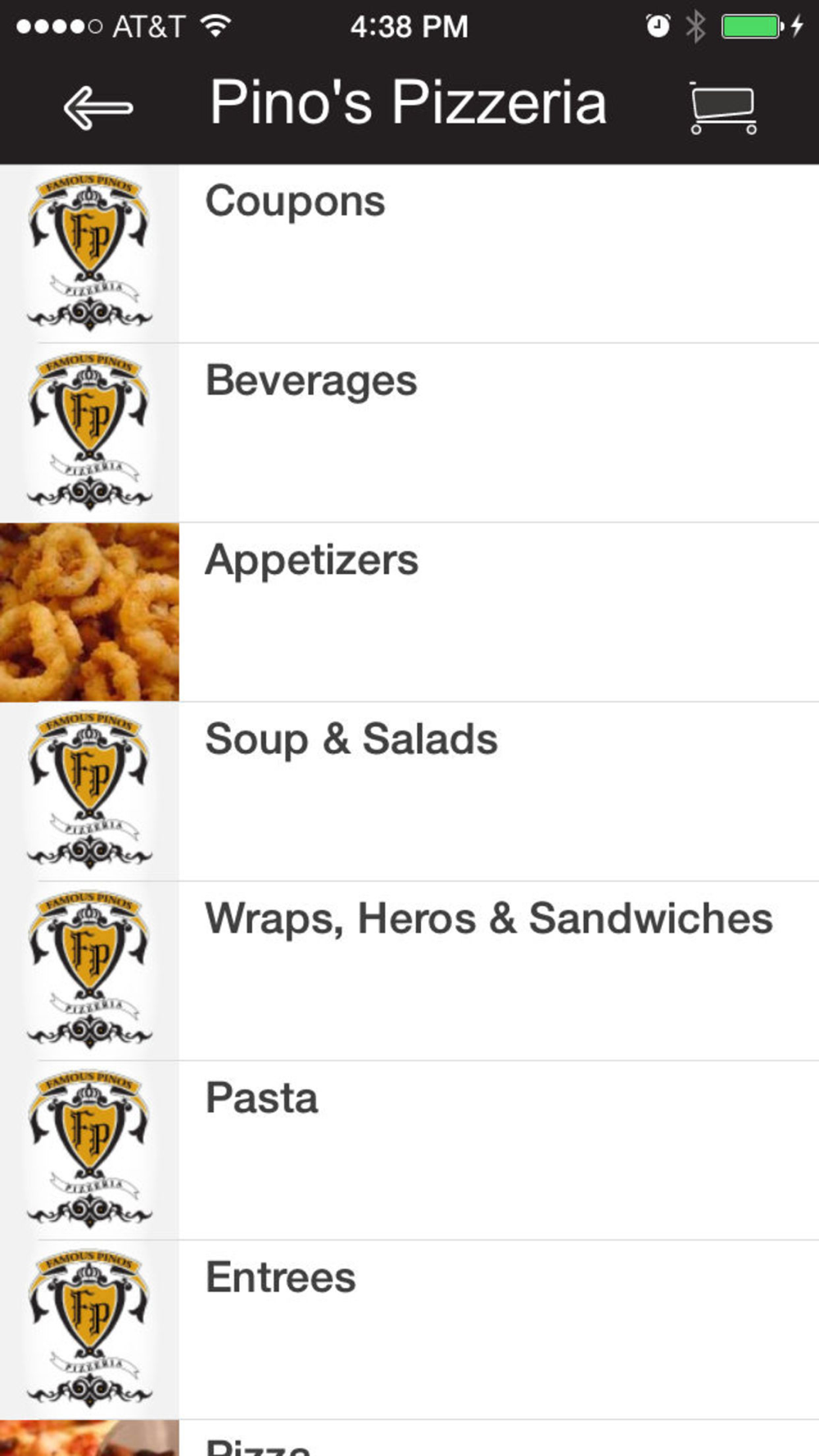Screen dimensions: 819x1456
Task: Open the shopping cart
Action: tap(723, 108)
